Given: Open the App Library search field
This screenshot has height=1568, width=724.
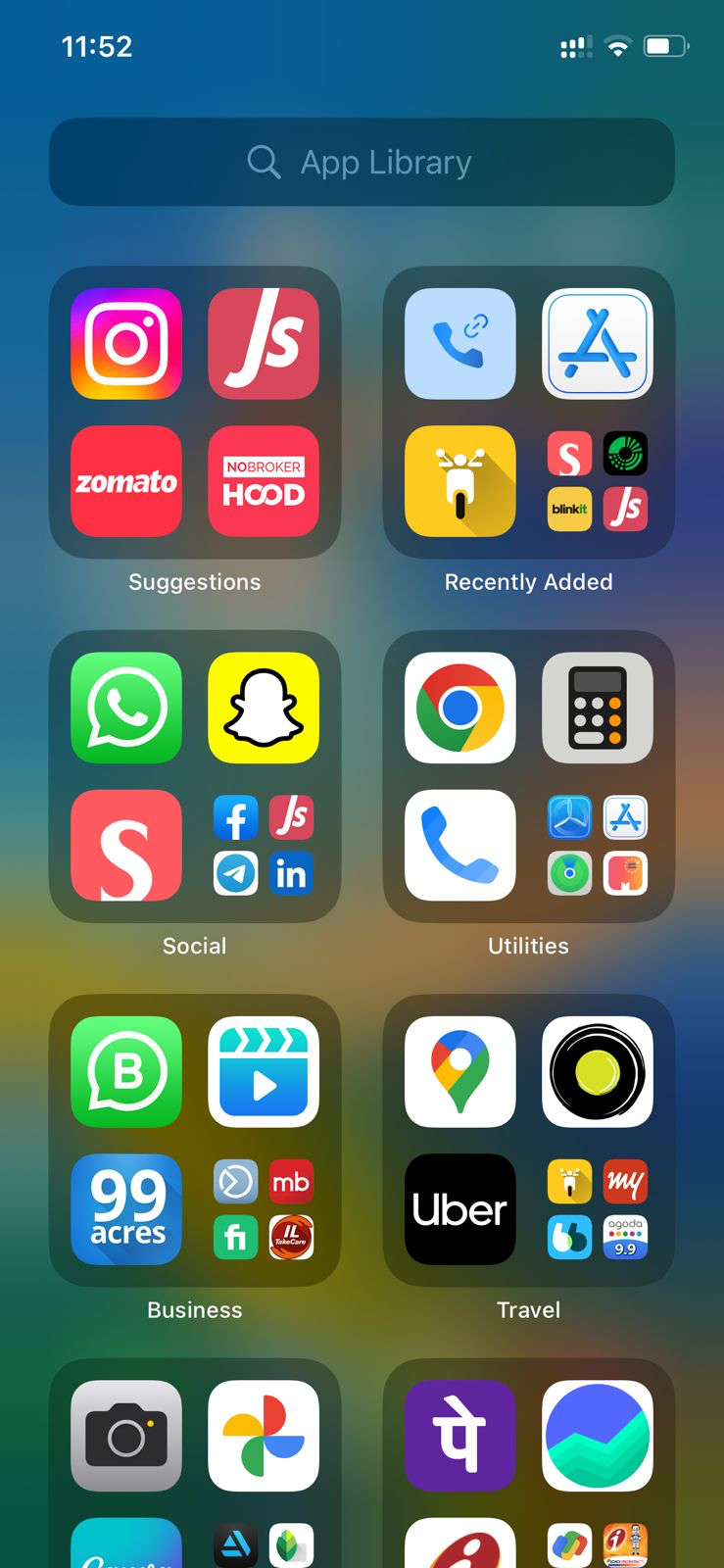Looking at the screenshot, I should (x=362, y=162).
